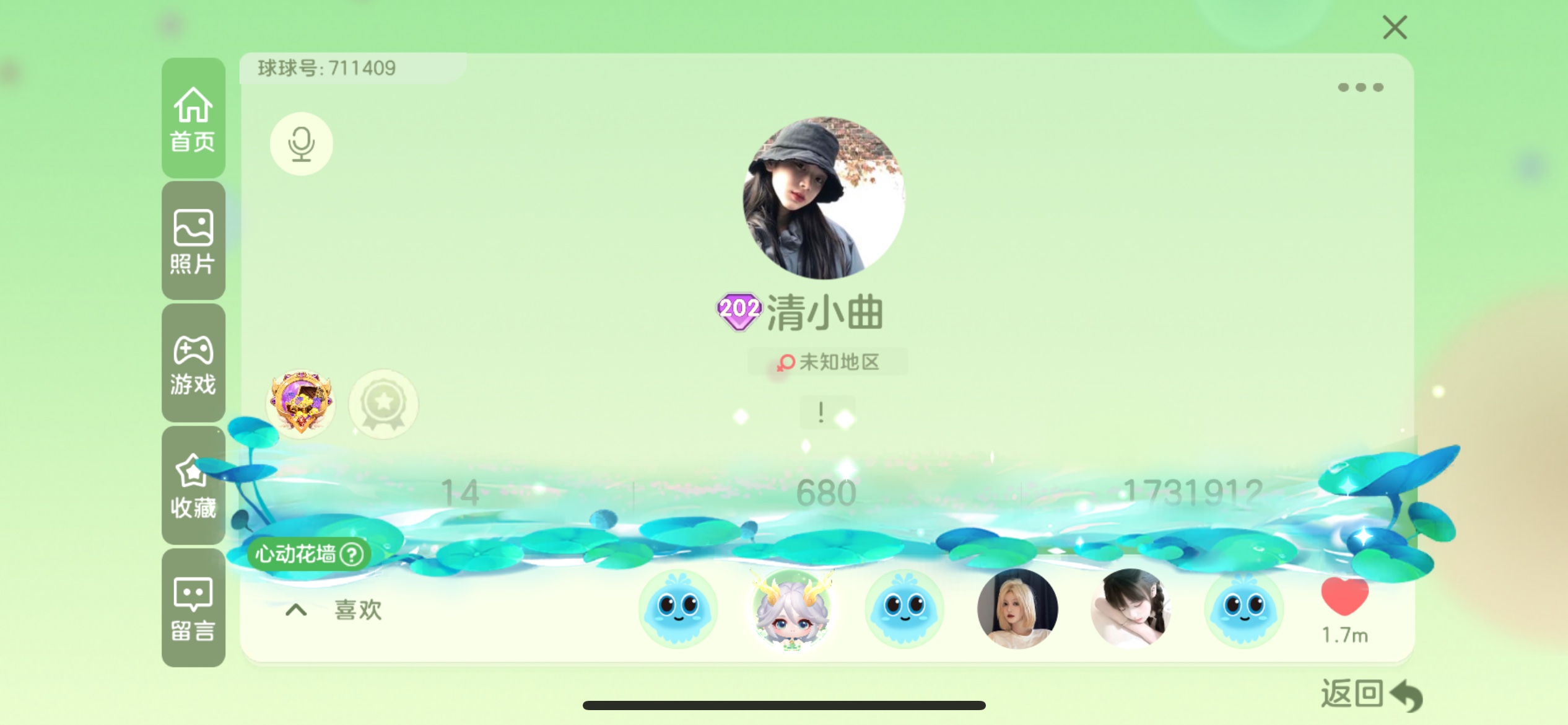The height and width of the screenshot is (725, 1568).
Task: Tap the microphone voice button
Action: 301,144
